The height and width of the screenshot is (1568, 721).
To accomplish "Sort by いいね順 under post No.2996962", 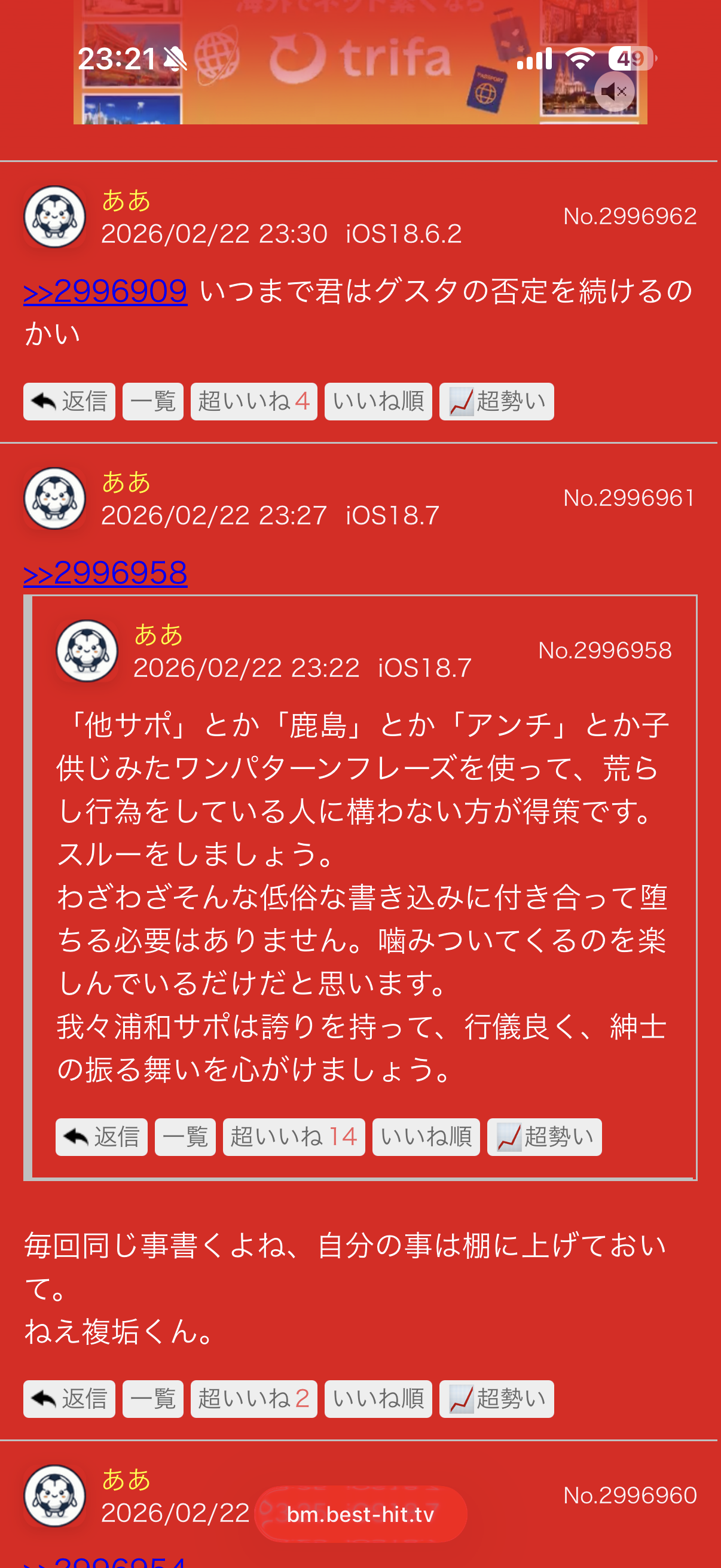I will pos(378,402).
